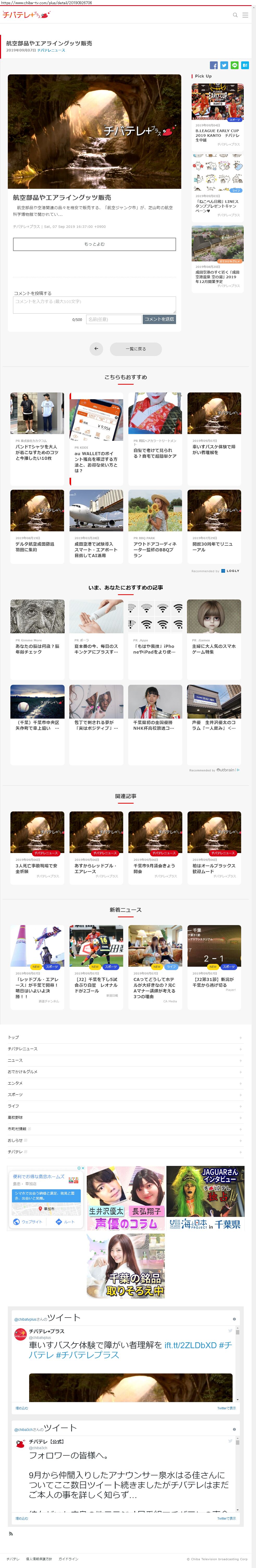Image resolution: width=256 pixels, height=1568 pixels.
Task: Open the hamburger menu
Action: pyautogui.click(x=245, y=15)
